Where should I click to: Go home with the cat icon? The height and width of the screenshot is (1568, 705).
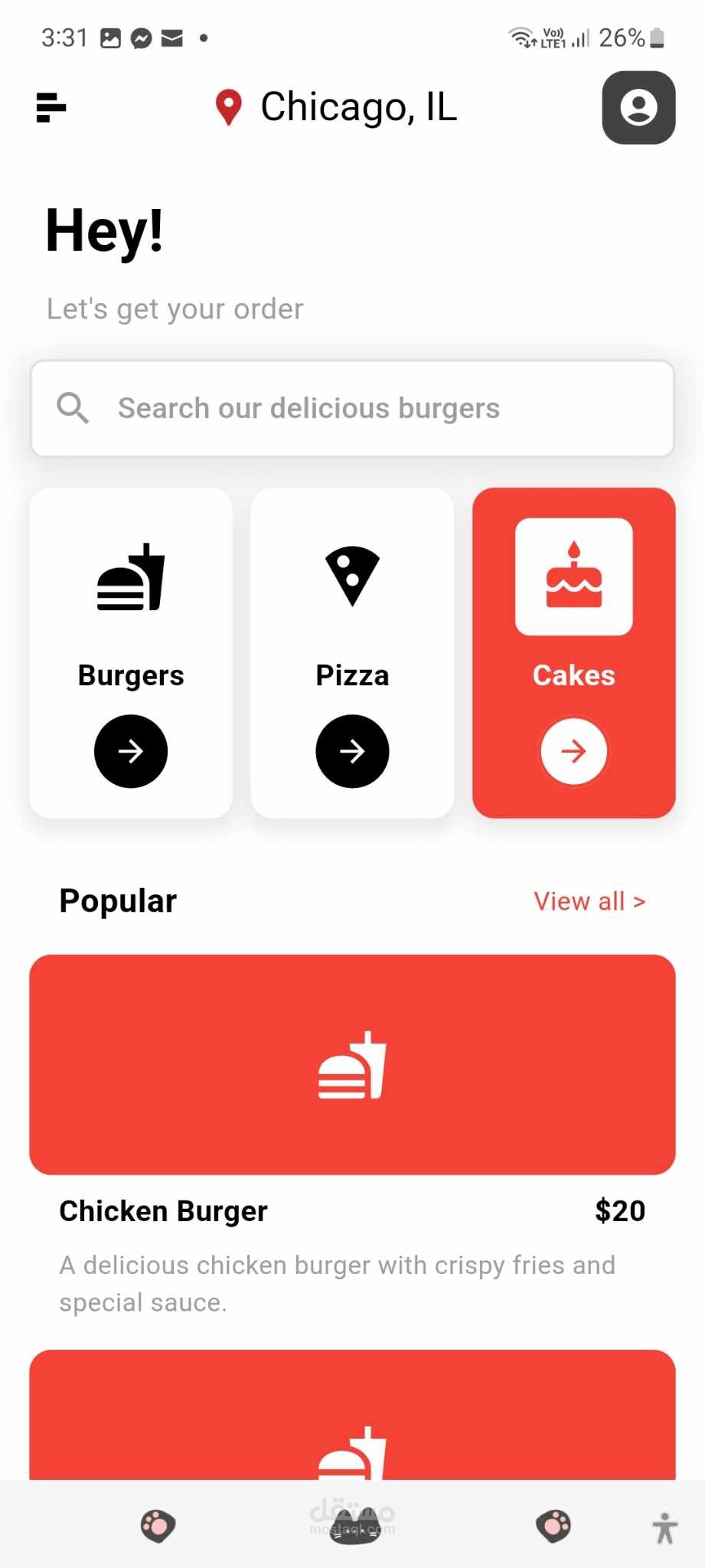(x=354, y=1527)
